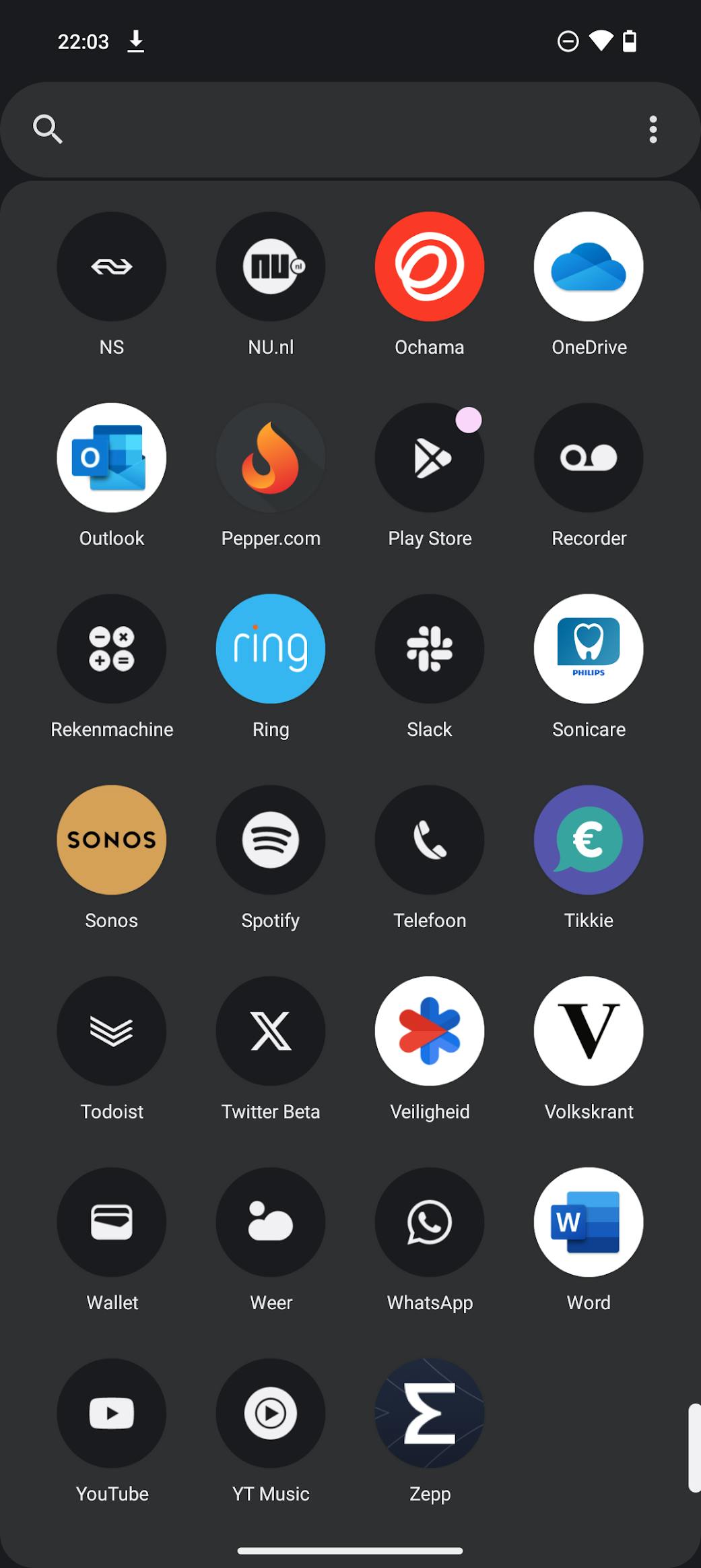701x1568 pixels.
Task: Launch Spotify
Action: click(271, 840)
